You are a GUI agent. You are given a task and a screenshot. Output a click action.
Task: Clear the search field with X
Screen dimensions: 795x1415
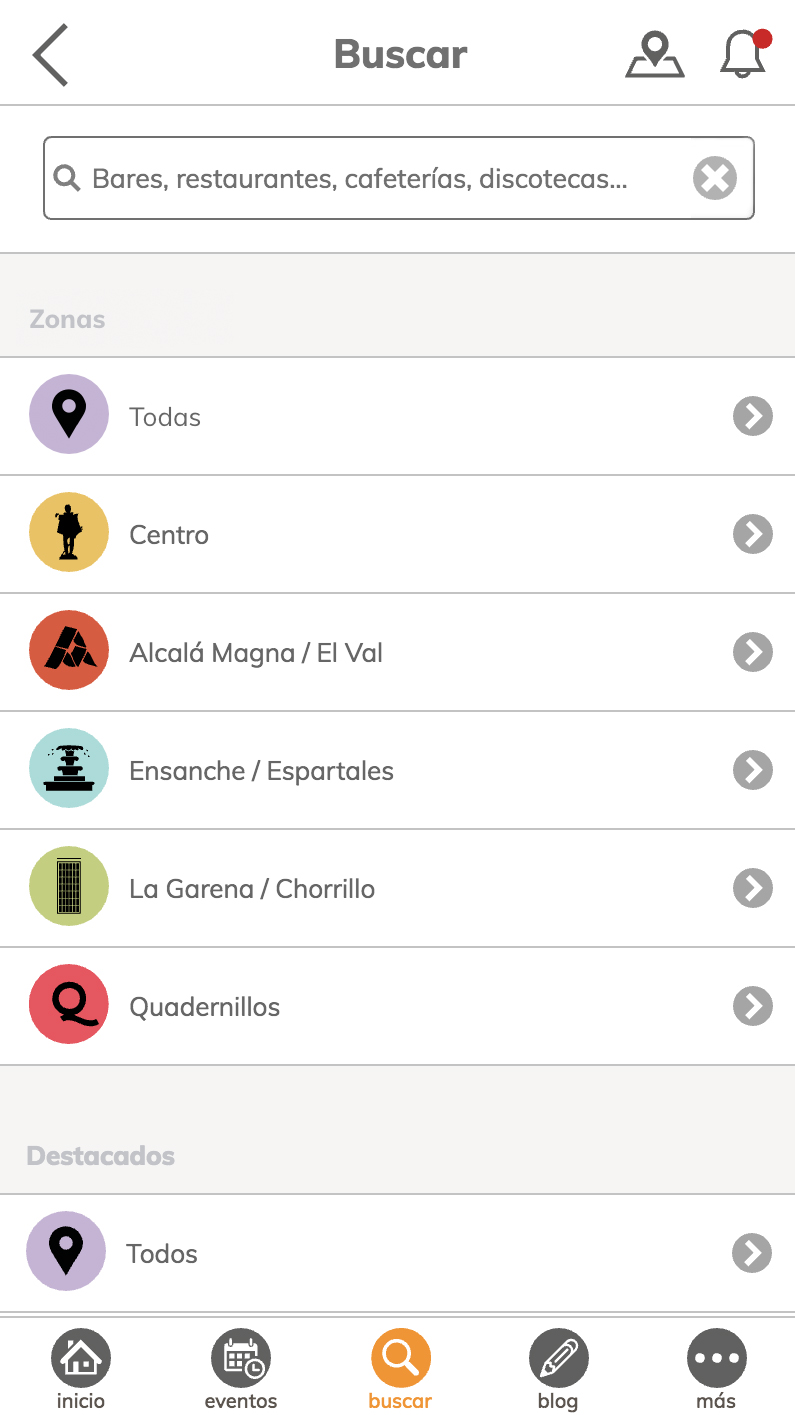coord(714,178)
